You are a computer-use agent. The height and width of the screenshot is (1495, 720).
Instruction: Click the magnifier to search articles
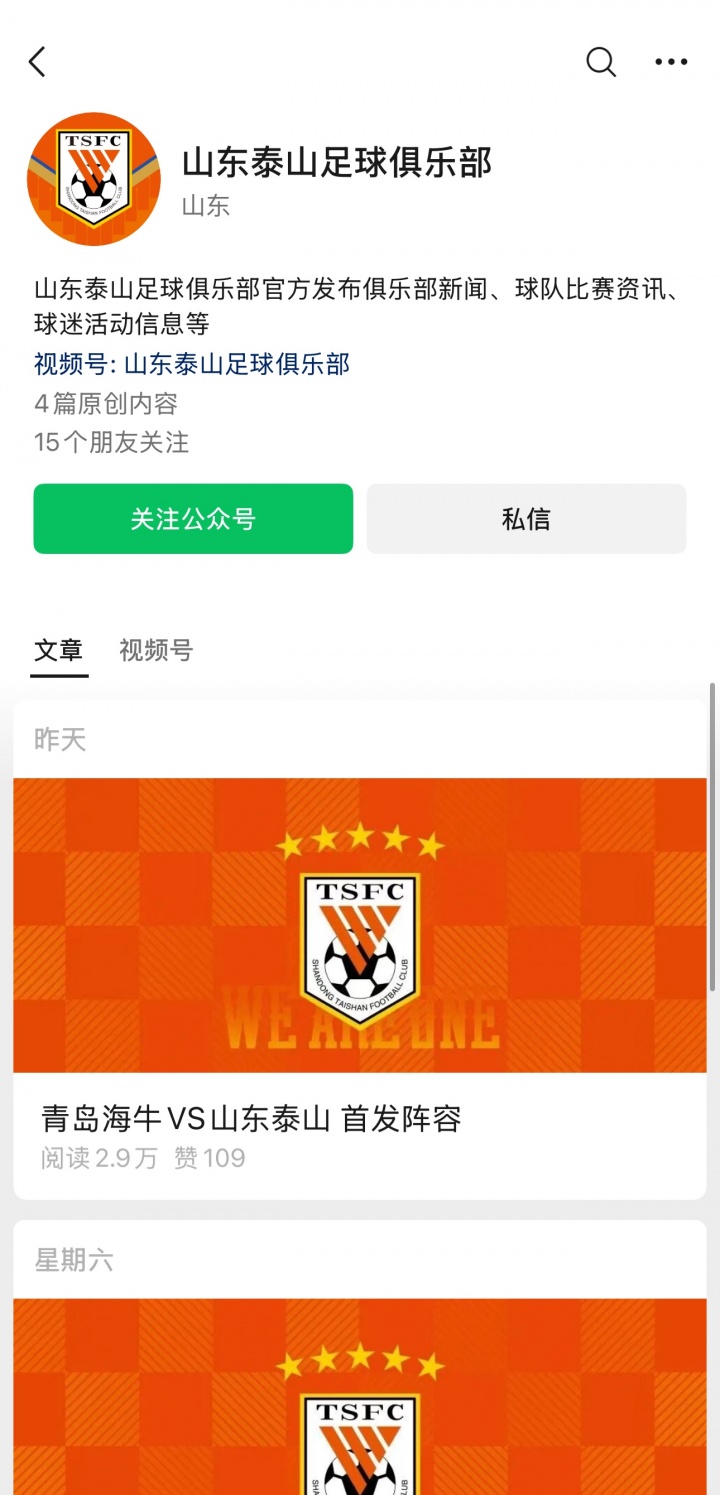coord(601,62)
